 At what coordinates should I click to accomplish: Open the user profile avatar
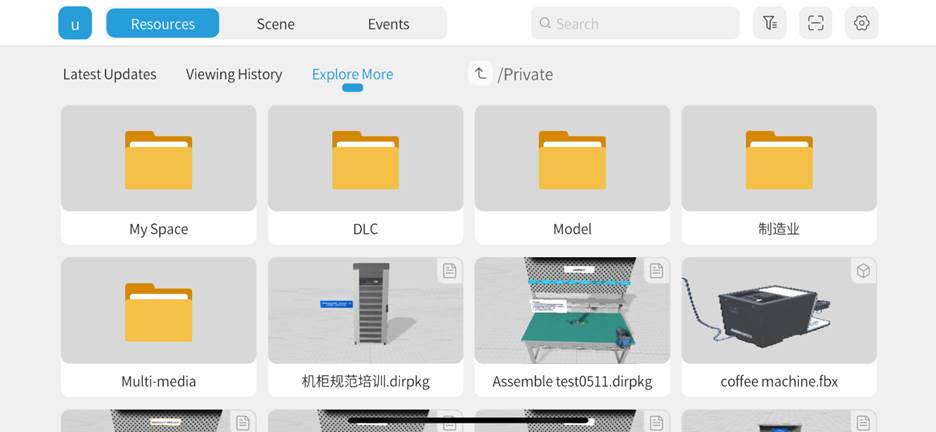(75, 23)
